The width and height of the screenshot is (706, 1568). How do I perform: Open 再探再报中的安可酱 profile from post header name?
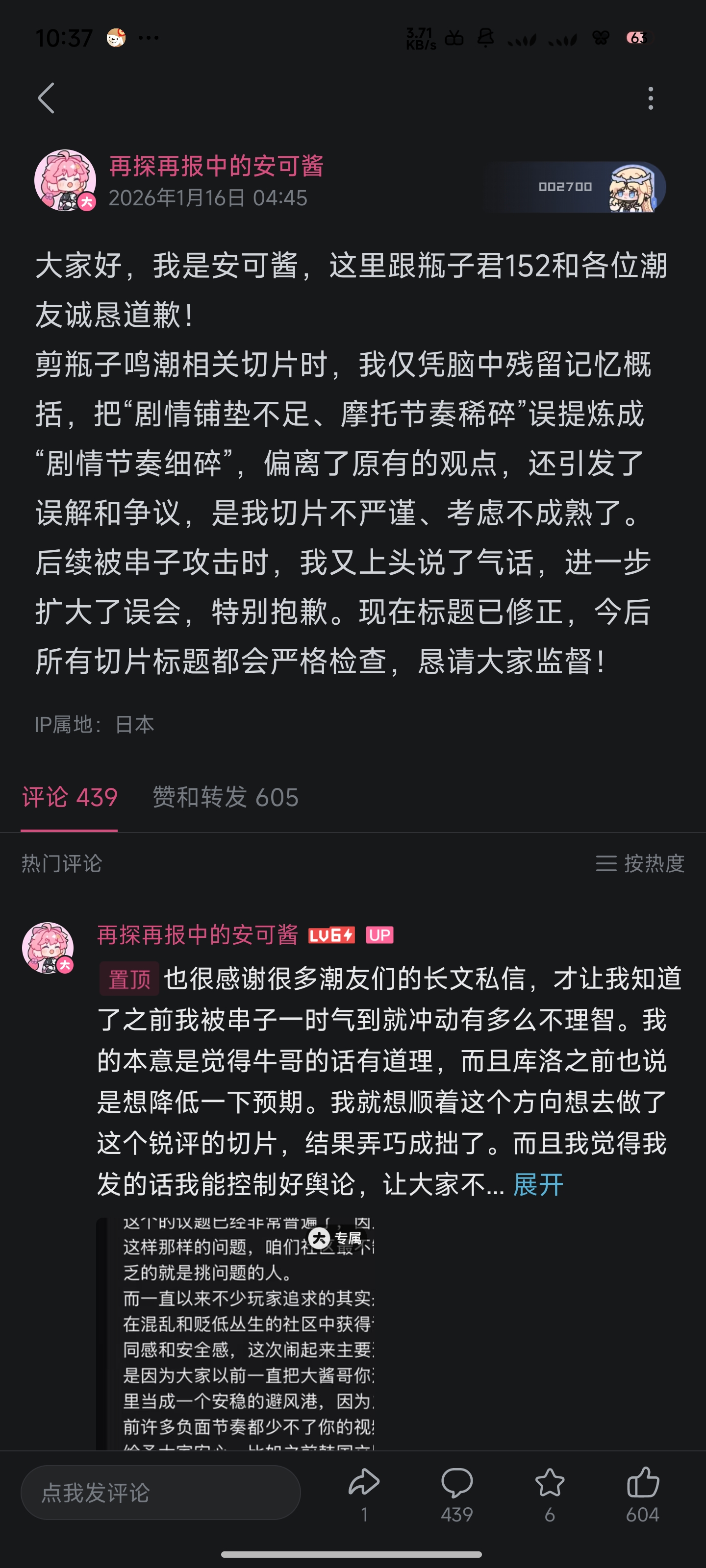(x=216, y=166)
